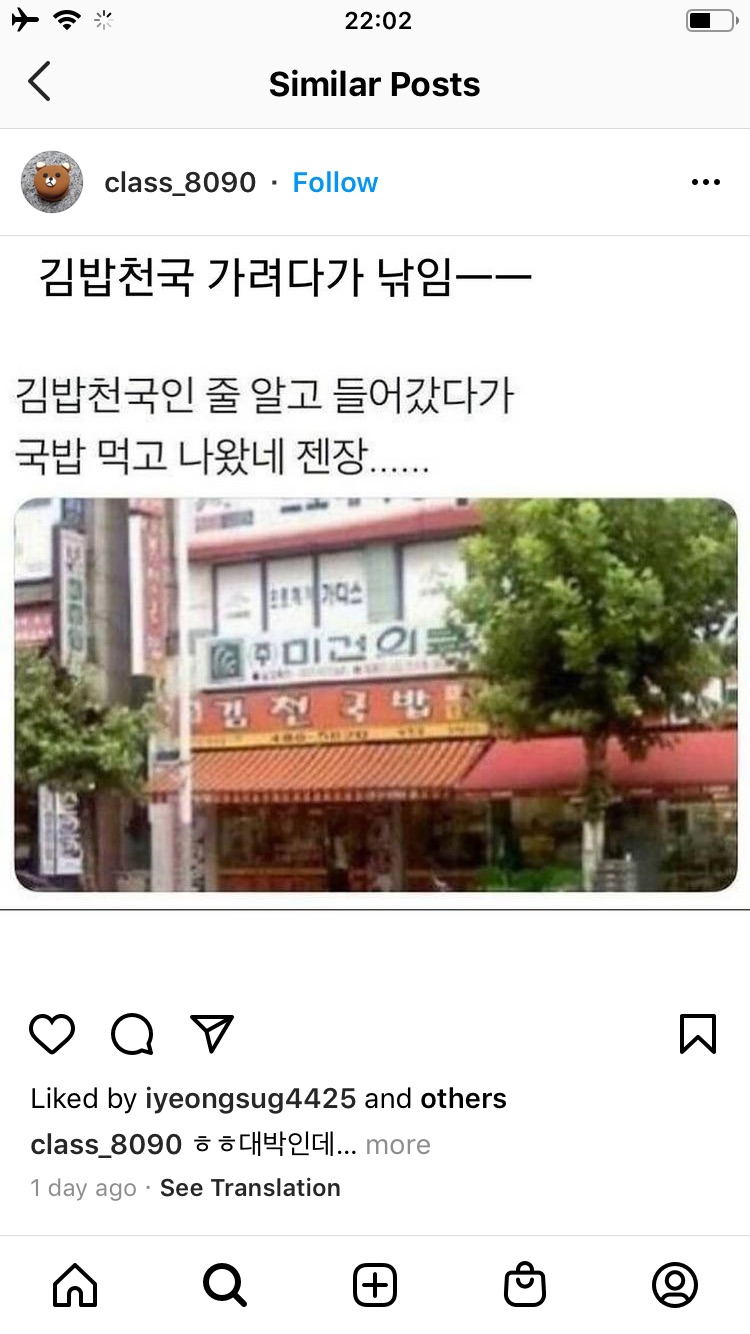Viewport: 750px width, 1334px height.
Task: Open the class_8090 username link
Action: [180, 183]
